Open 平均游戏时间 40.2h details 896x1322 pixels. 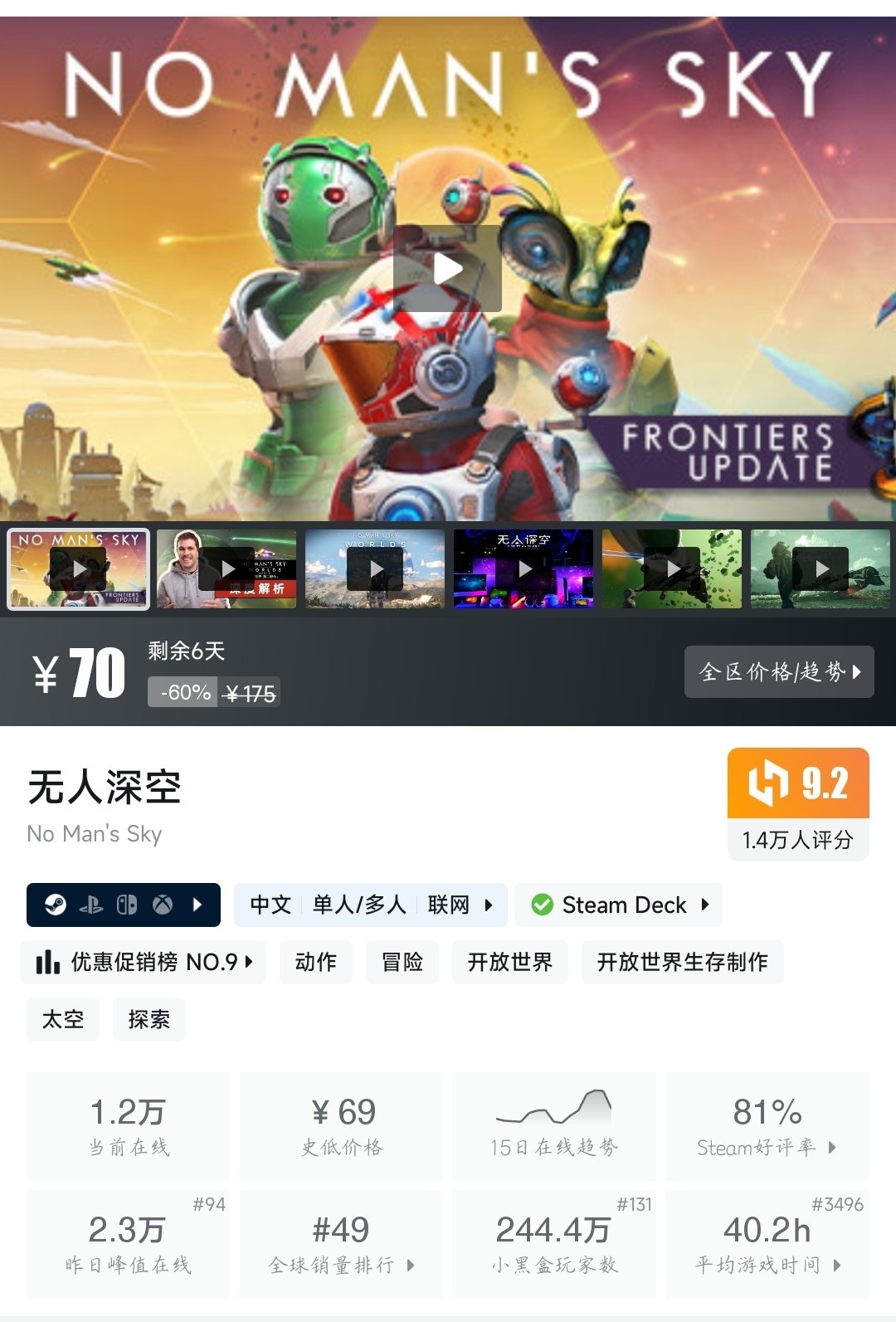(767, 1243)
